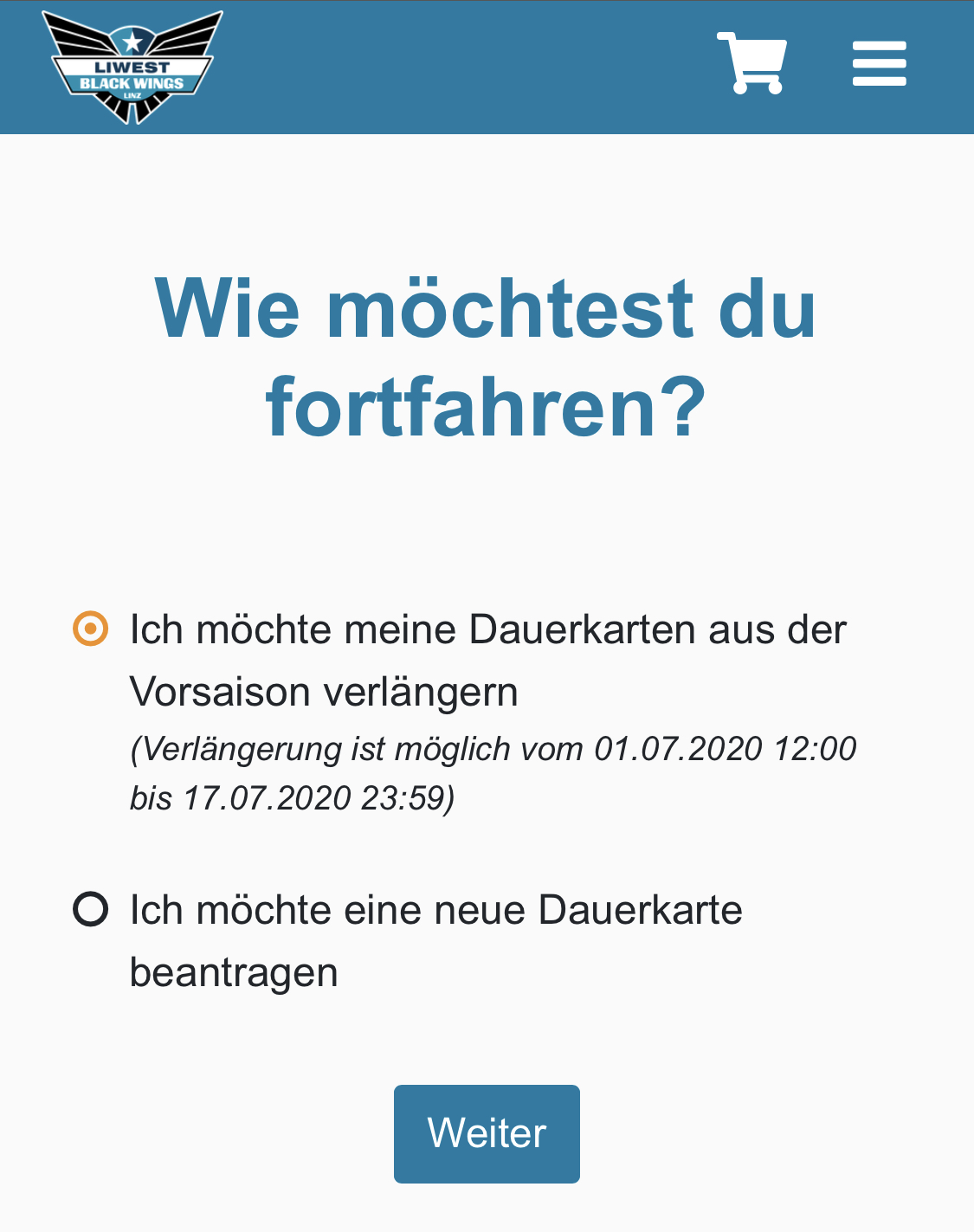Tap the Weiter button
Viewport: 974px width, 1232px height.
[487, 1133]
